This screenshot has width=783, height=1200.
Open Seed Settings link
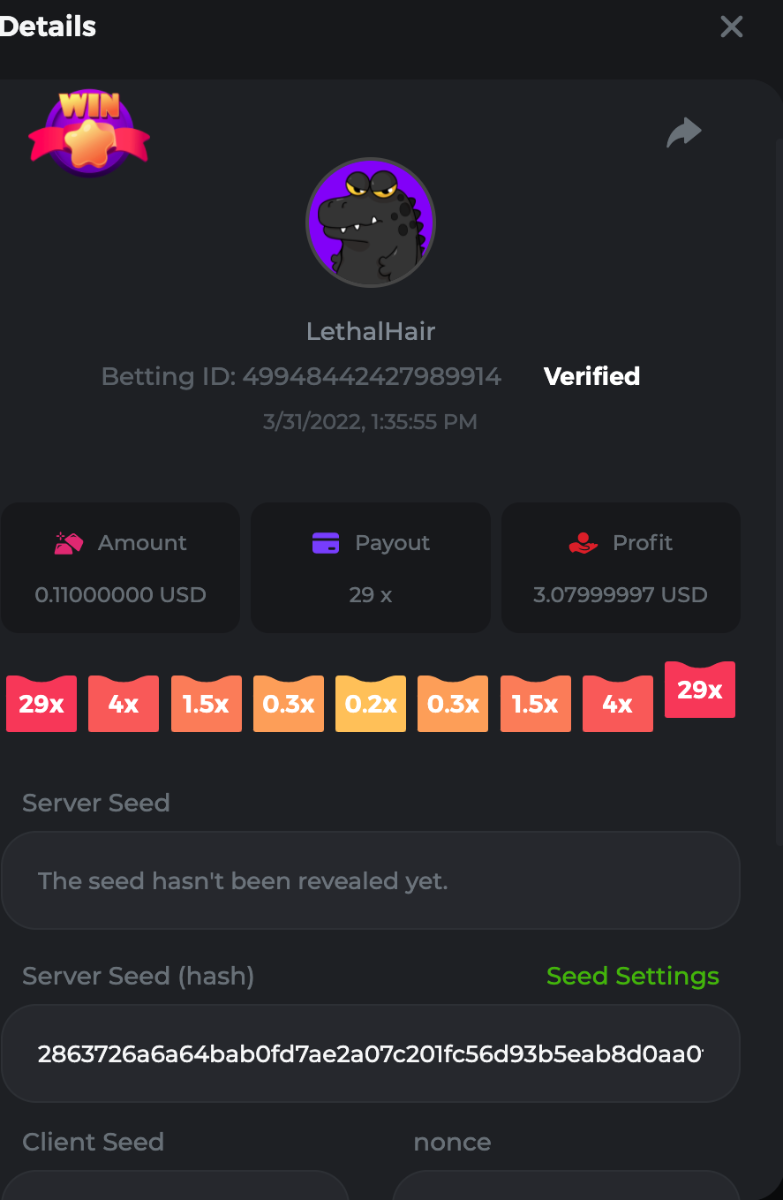tap(632, 976)
